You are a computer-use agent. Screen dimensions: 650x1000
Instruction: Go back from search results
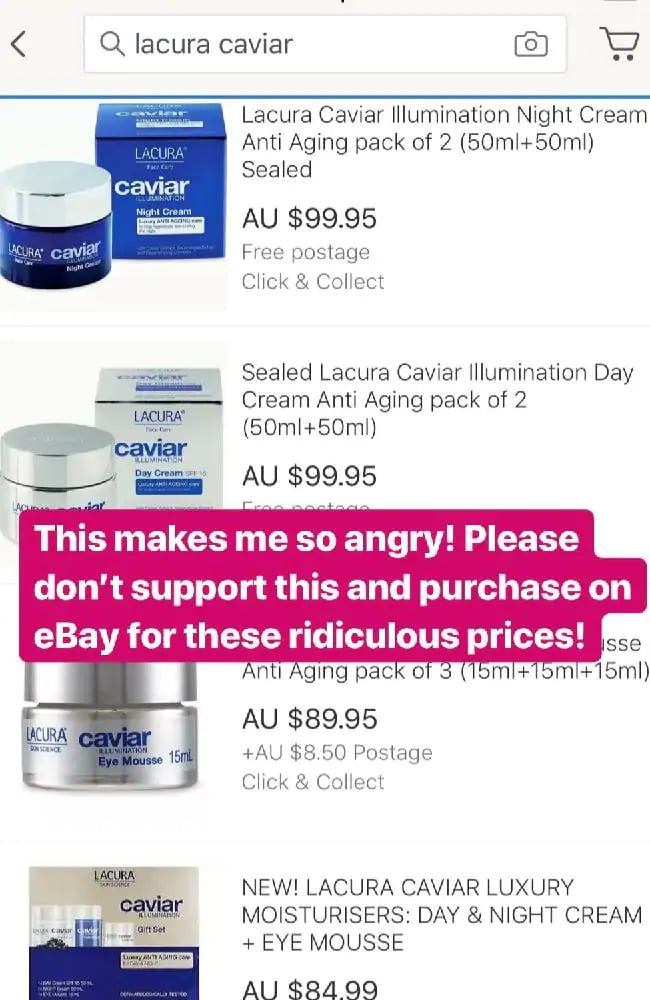(18, 44)
